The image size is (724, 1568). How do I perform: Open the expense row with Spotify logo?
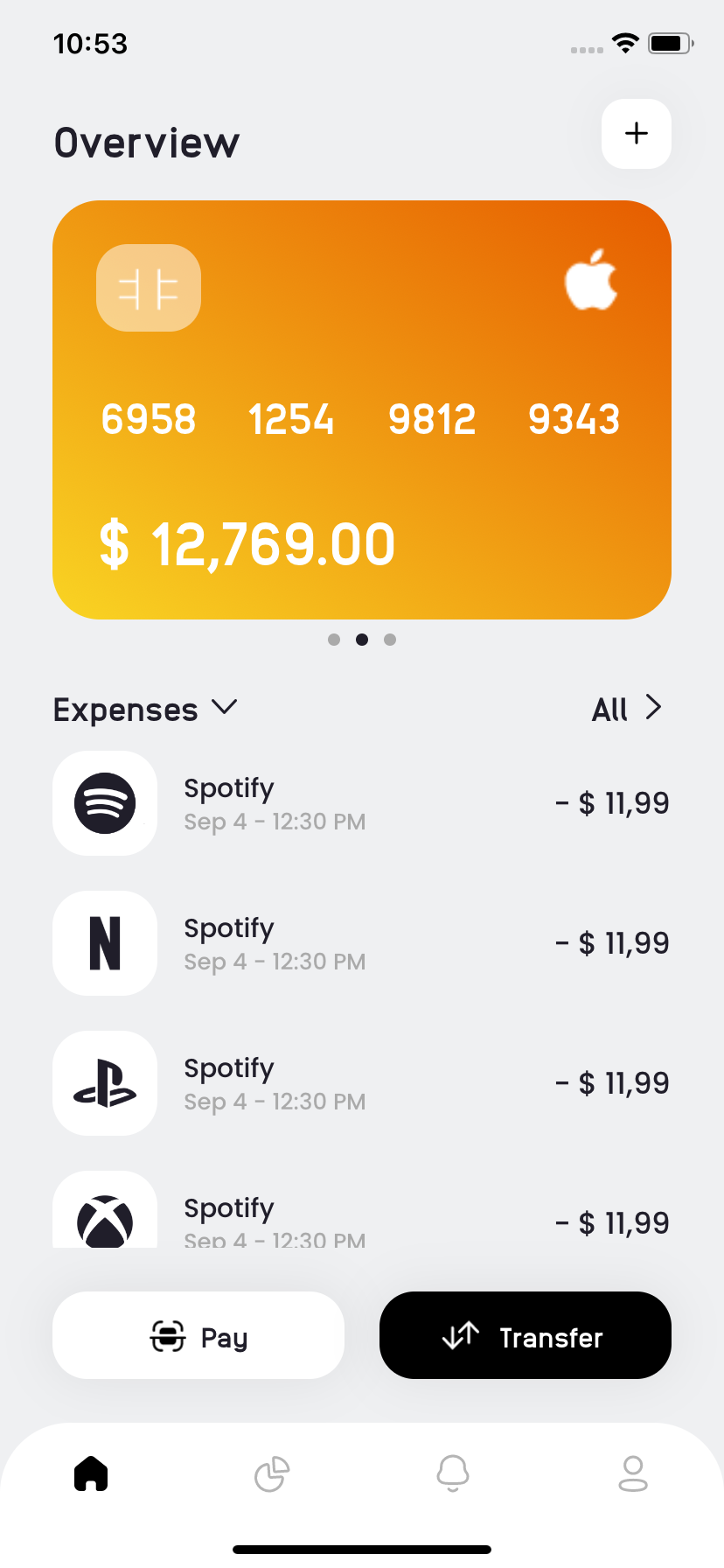click(361, 803)
